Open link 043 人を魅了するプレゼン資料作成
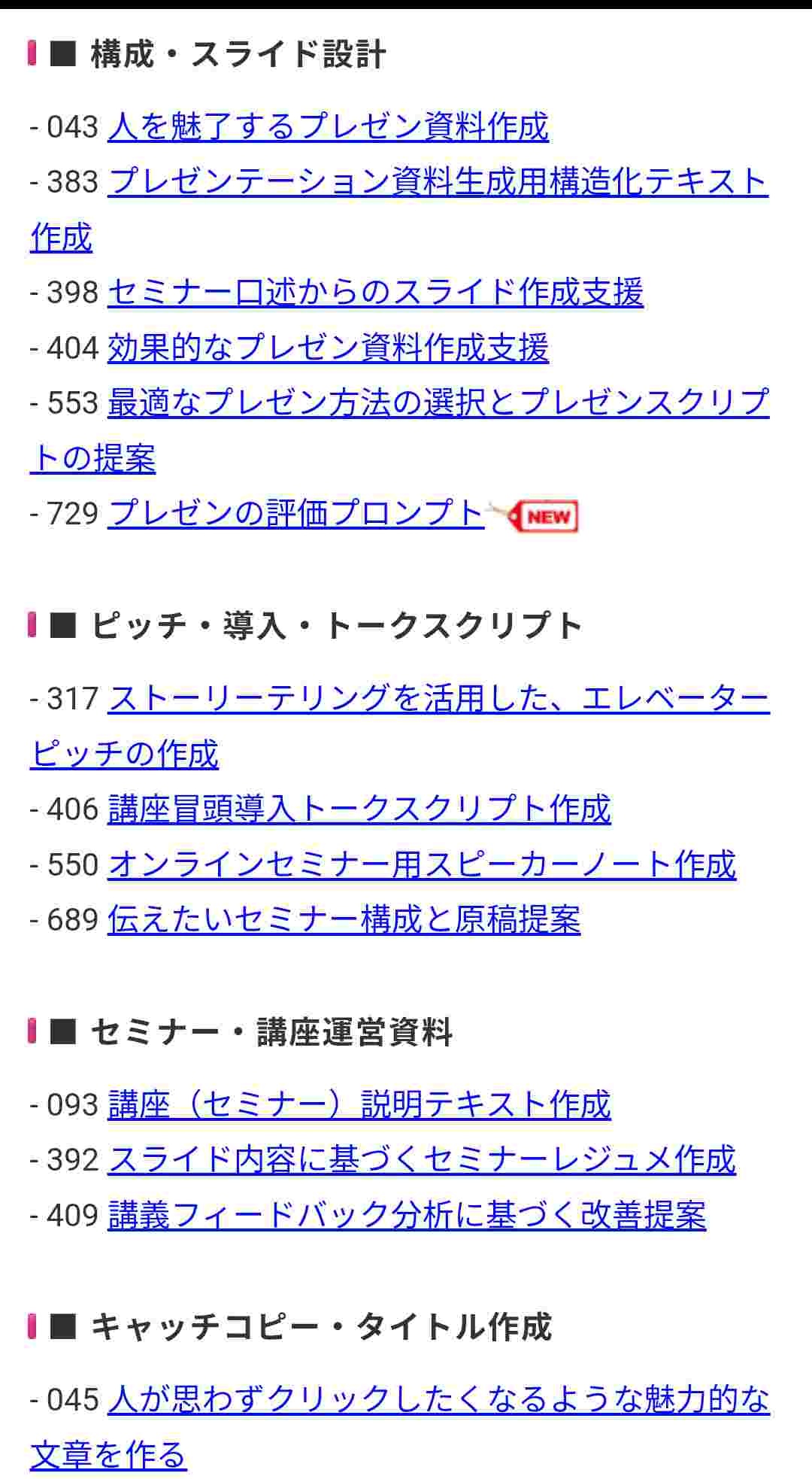This screenshot has height=1479, width=812. coord(328,126)
